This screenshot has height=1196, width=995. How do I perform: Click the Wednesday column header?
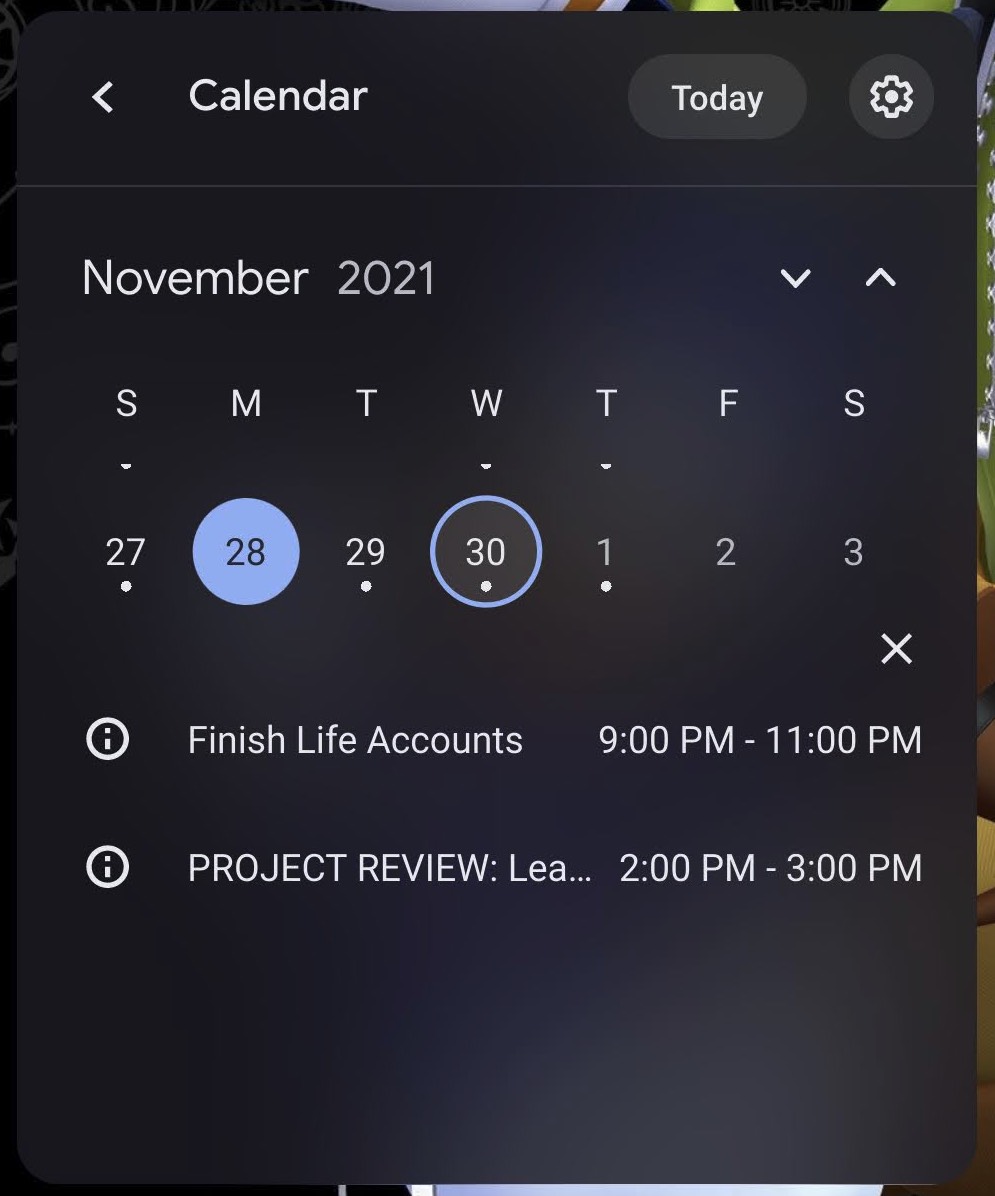486,404
